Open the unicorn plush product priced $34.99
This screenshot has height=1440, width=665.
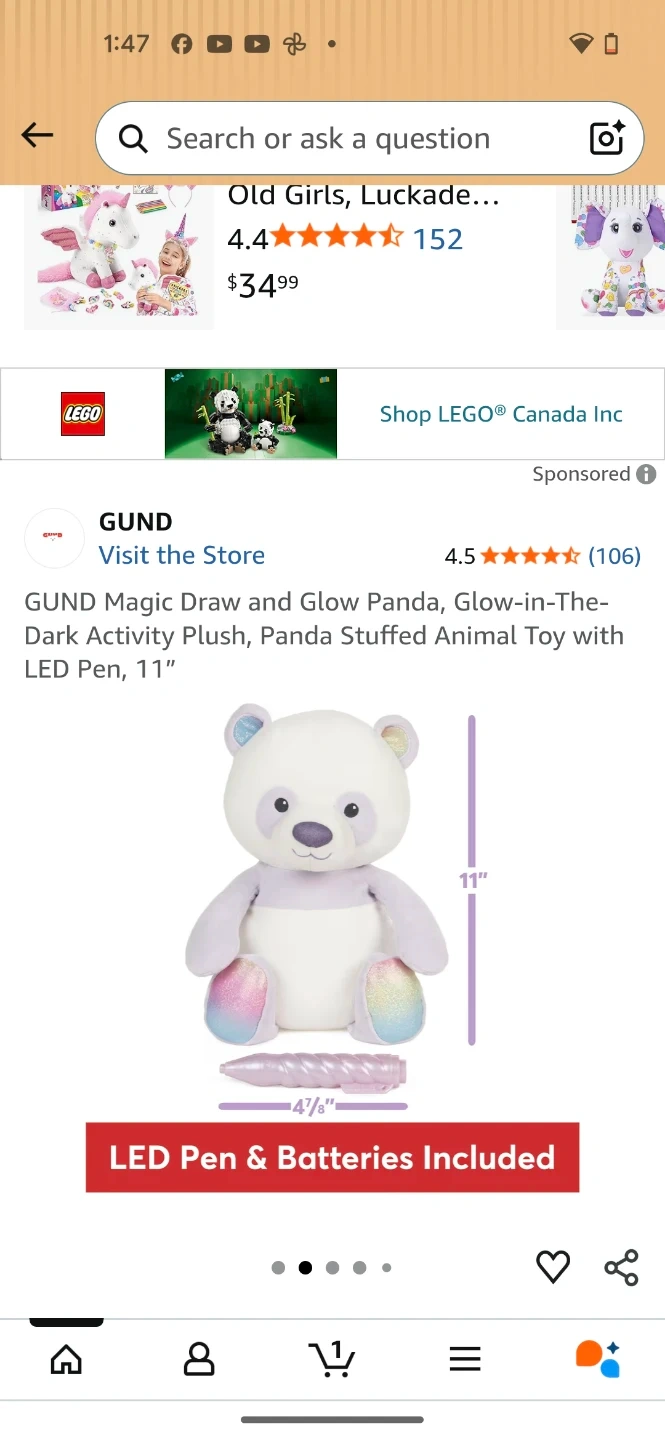(120, 256)
